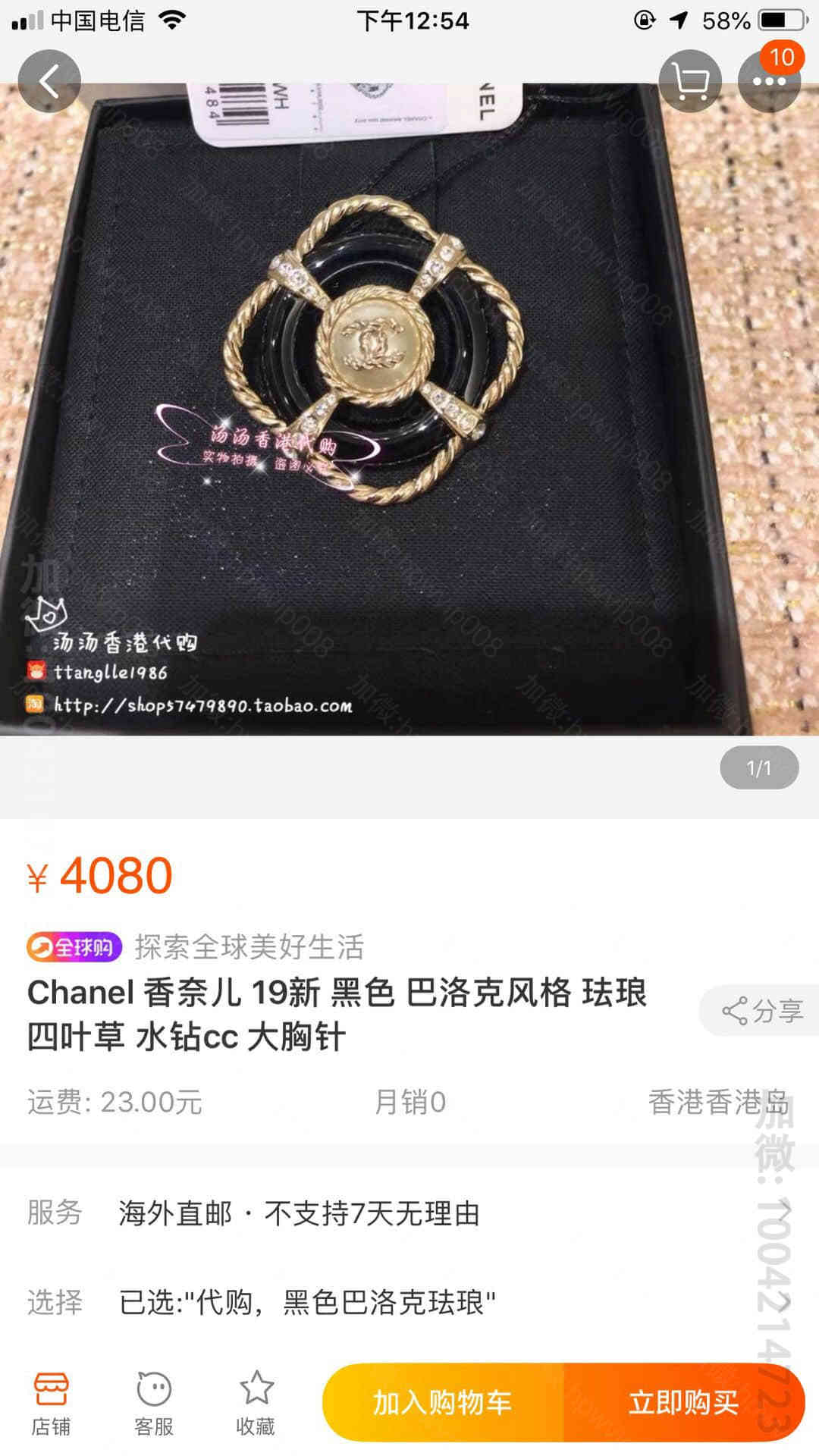Buy now with 立即购买

point(684,1403)
